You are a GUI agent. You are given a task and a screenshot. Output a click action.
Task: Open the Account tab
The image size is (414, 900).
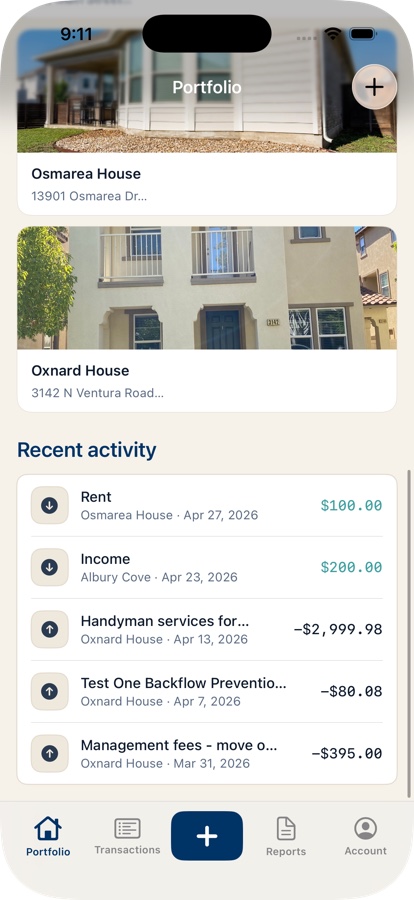click(365, 836)
